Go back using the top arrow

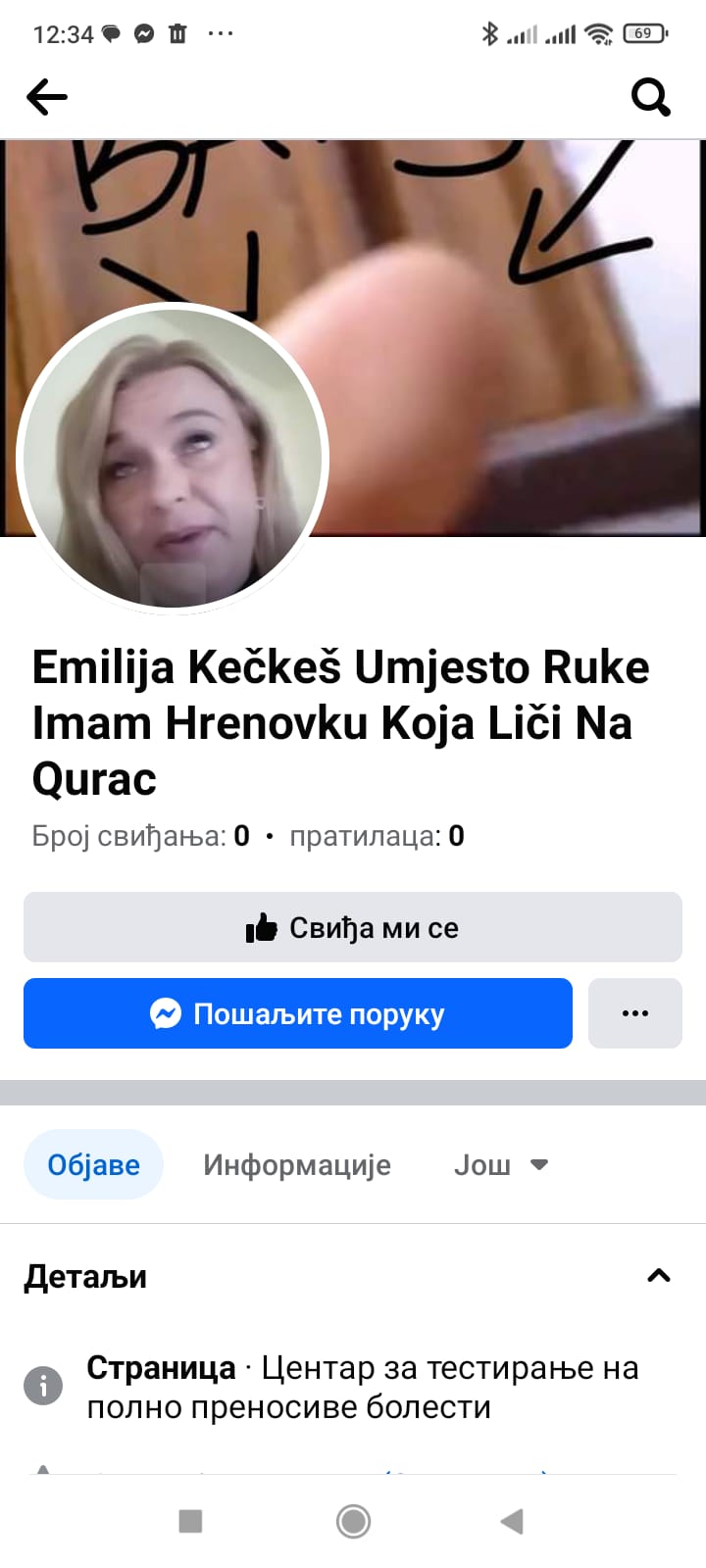coord(47,97)
